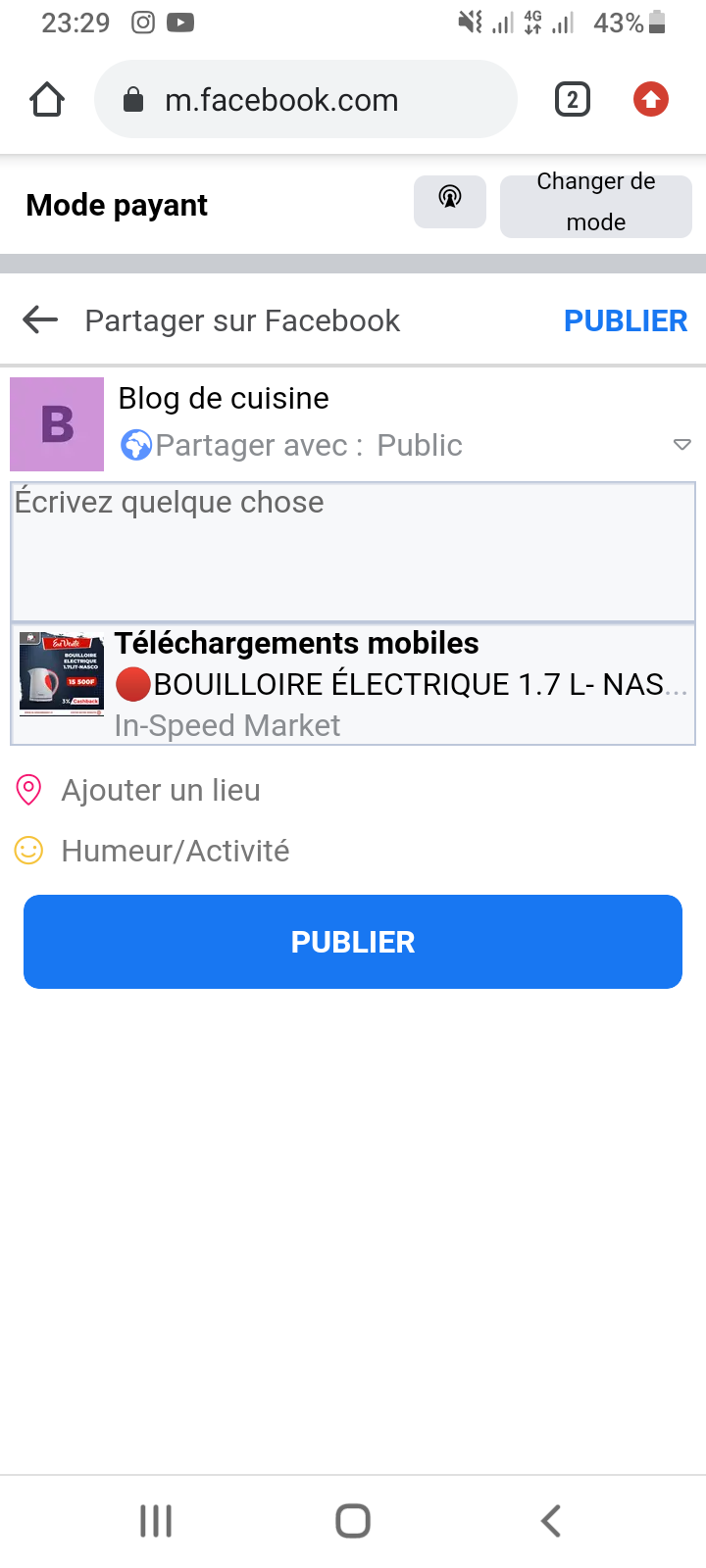Tap PUBLIER in the top bar
Viewport: 706px width, 1568px height.
click(625, 320)
